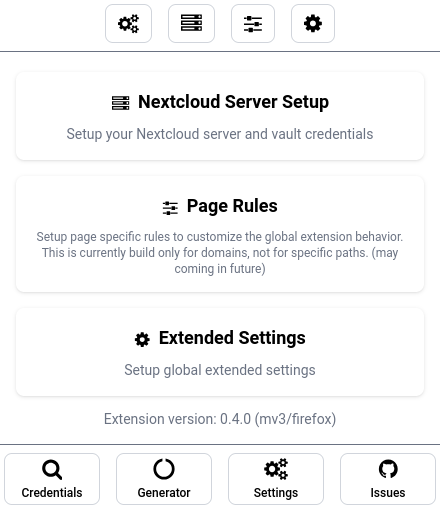The height and width of the screenshot is (509, 440).
Task: Open the Page Rules card
Action: point(220,234)
